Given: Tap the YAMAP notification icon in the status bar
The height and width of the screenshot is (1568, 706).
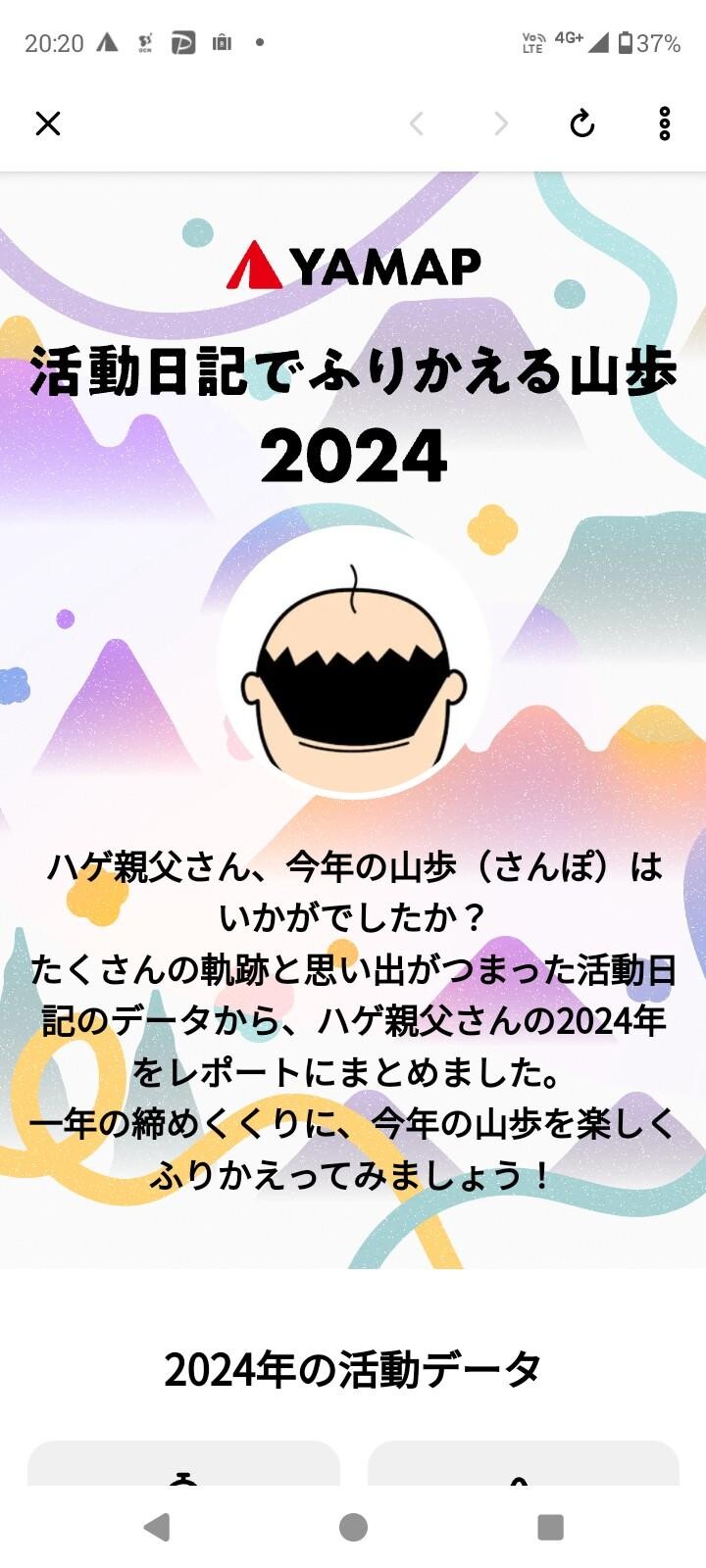Looking at the screenshot, I should pyautogui.click(x=105, y=41).
